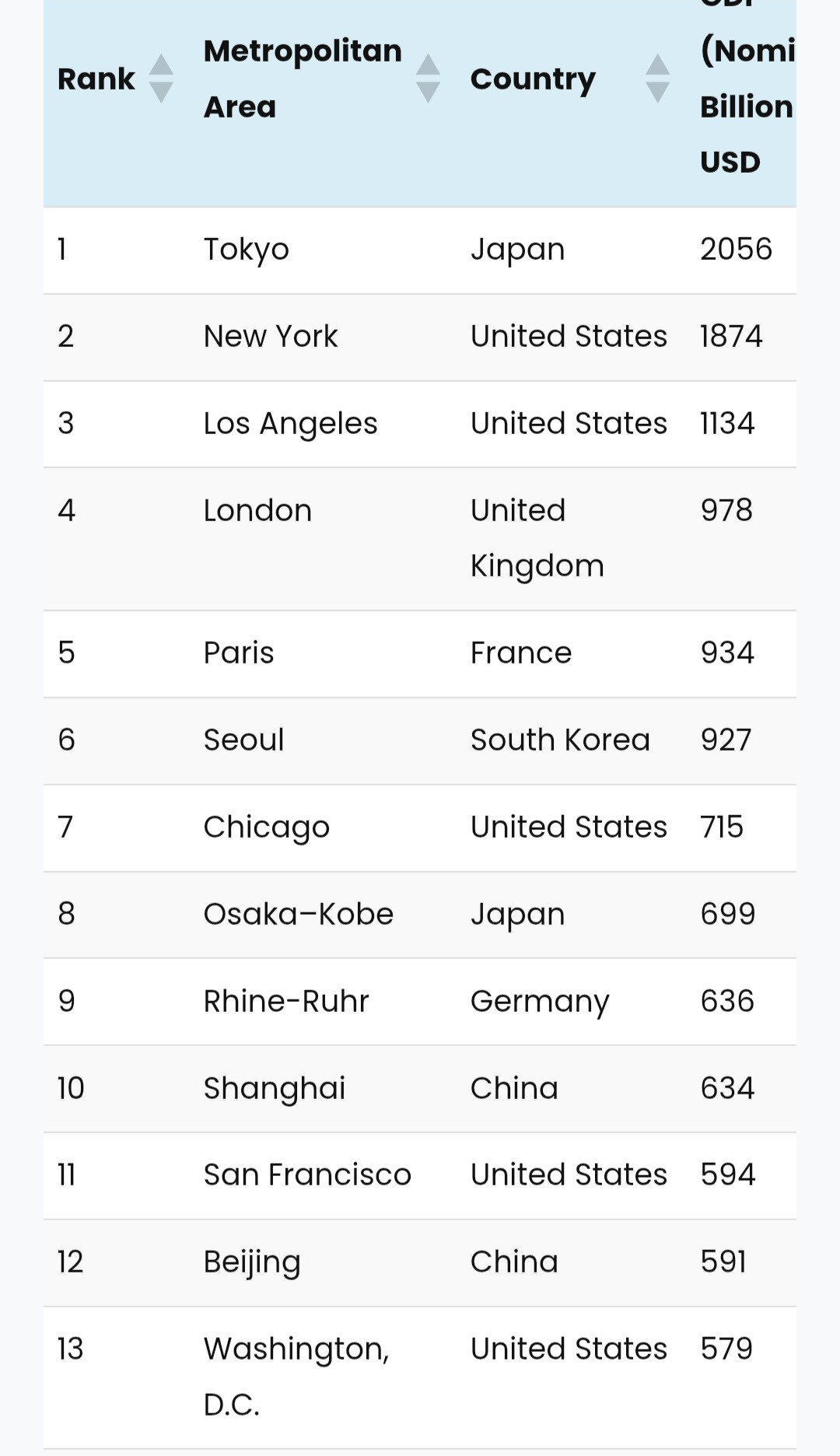
Task: Sort the table by Country
Action: (x=658, y=79)
